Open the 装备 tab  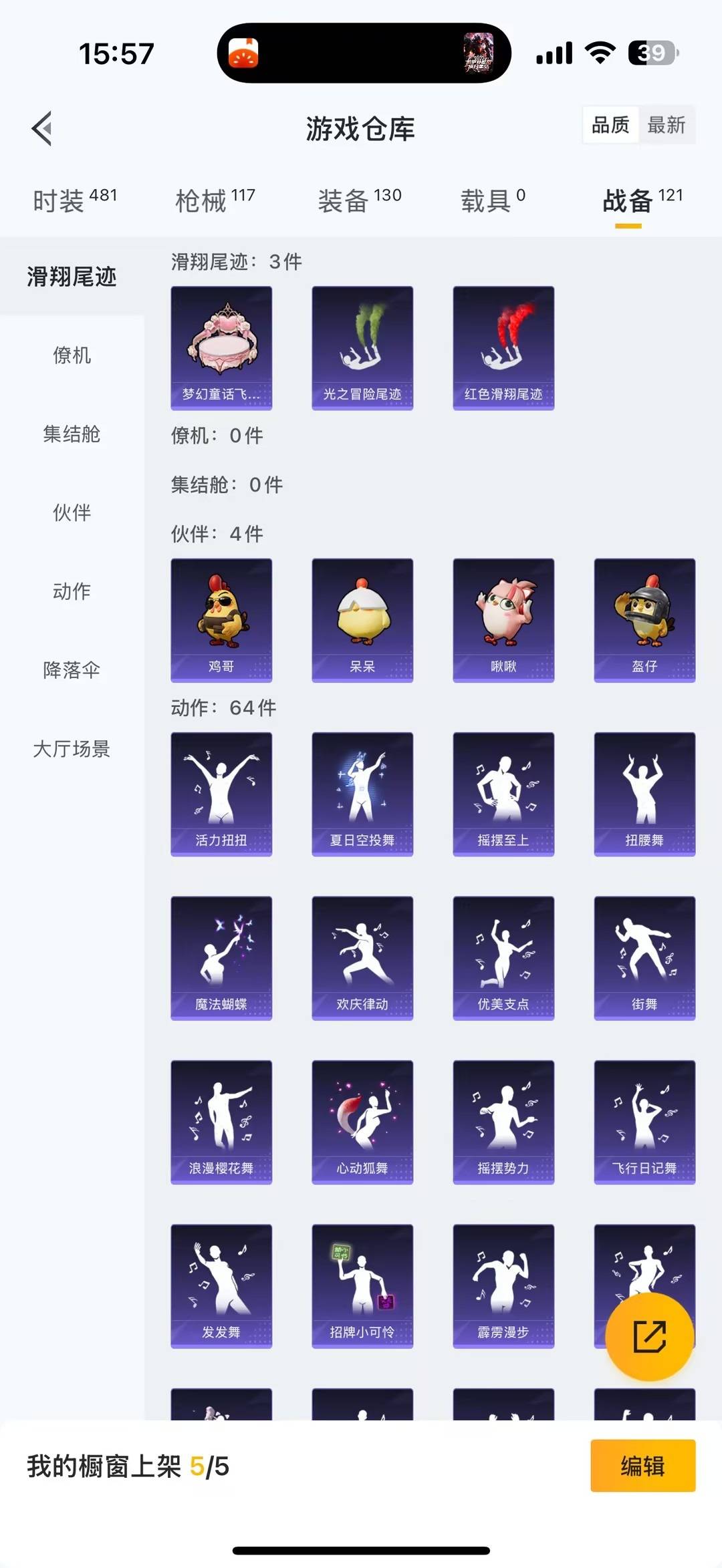[359, 200]
